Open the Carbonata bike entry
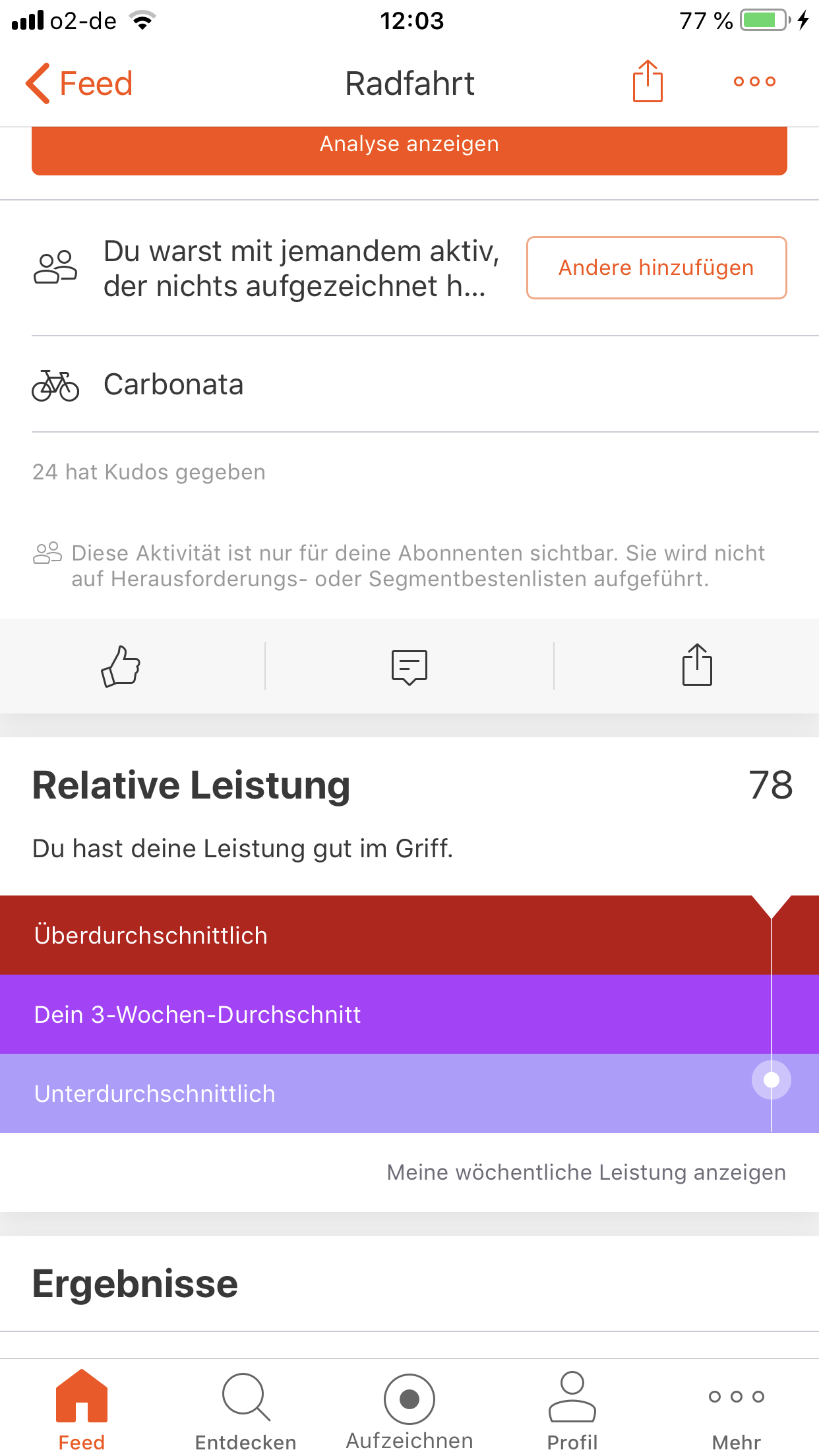819x1456 pixels. [173, 384]
